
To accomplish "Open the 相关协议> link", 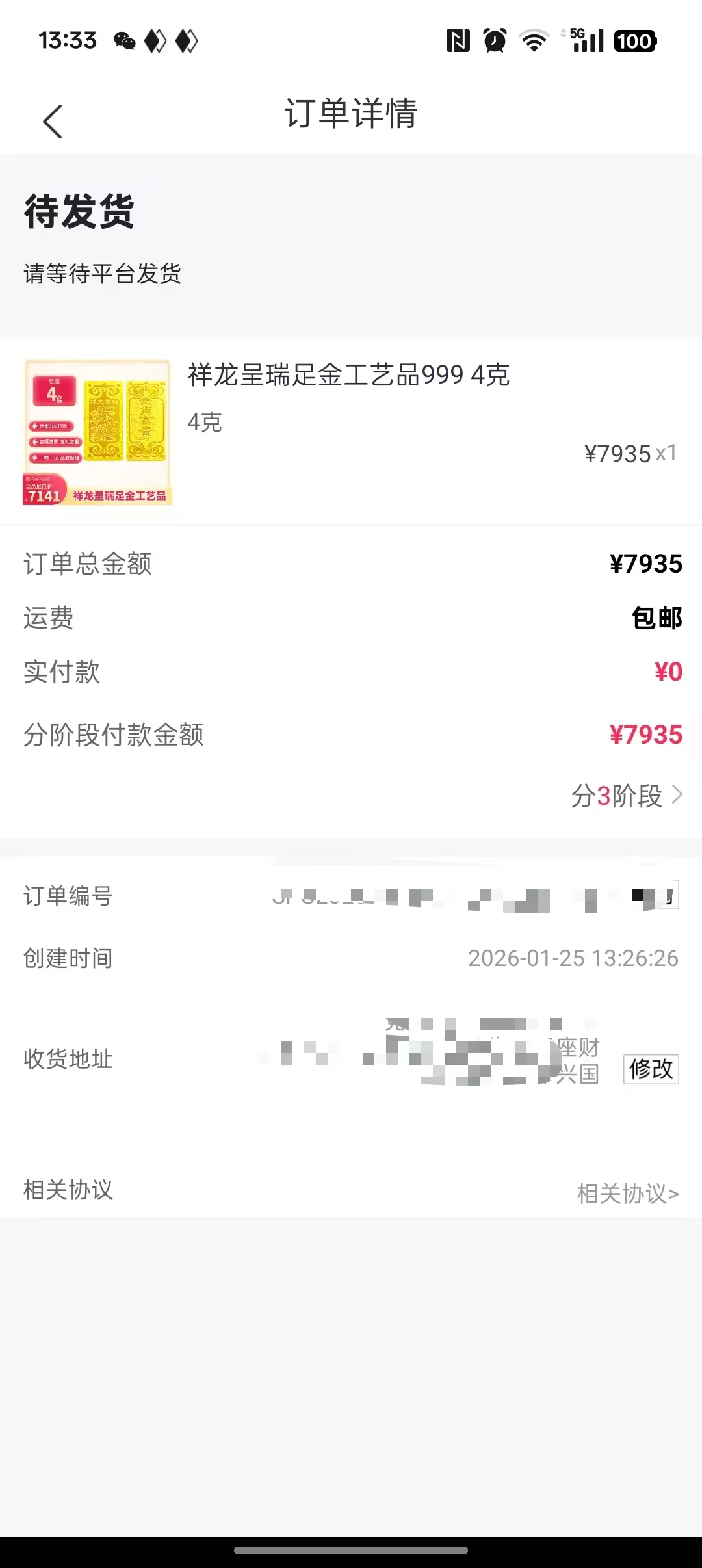I will coord(627,1194).
